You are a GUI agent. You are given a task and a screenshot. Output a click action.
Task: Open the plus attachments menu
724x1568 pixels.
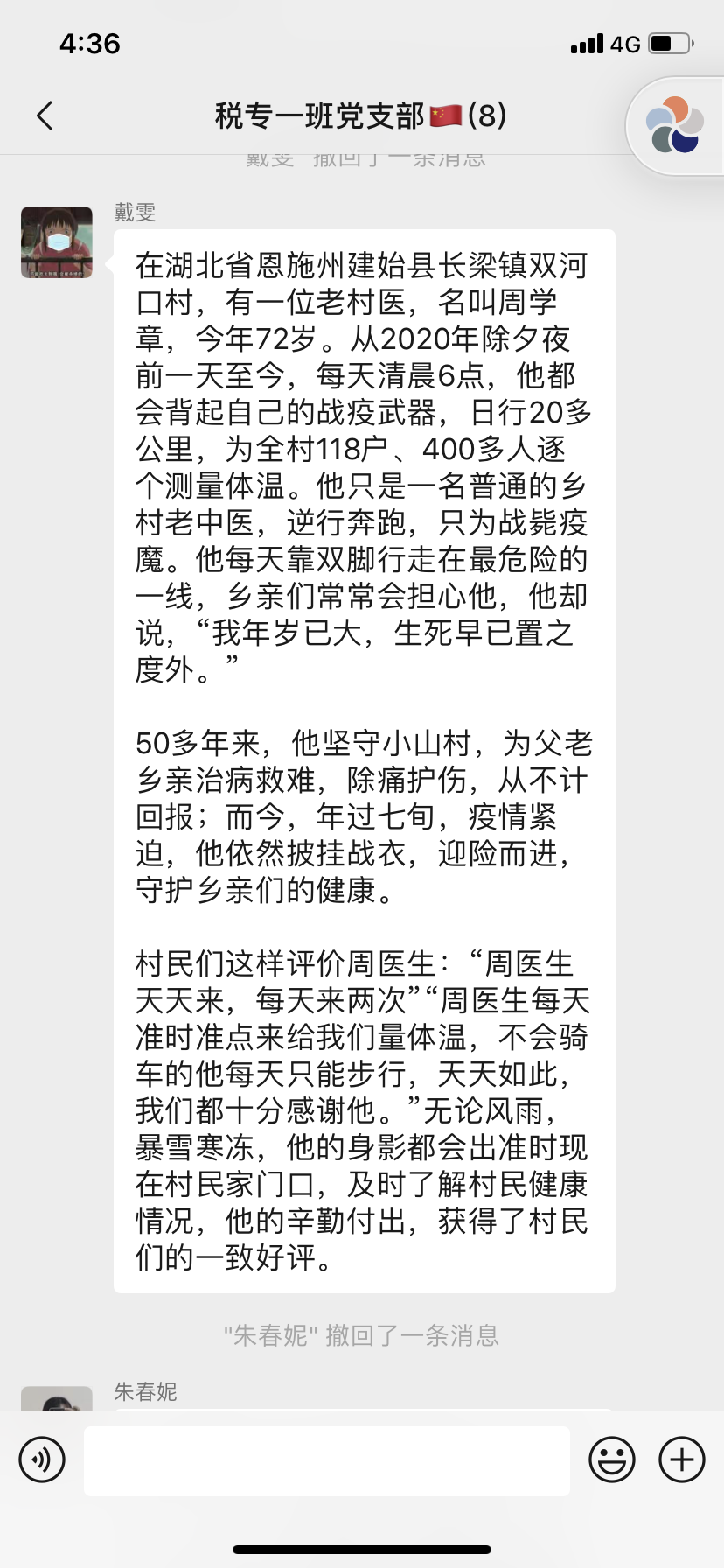[x=682, y=1459]
